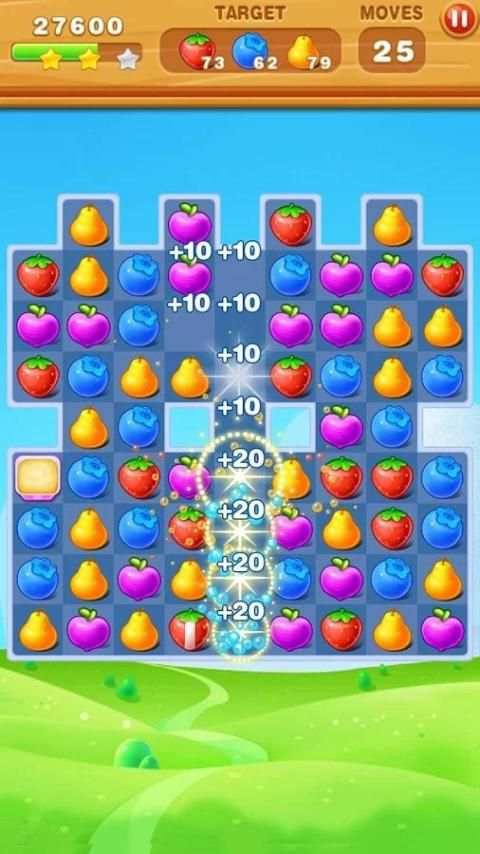The height and width of the screenshot is (854, 480).
Task: Pause the game
Action: pos(459,20)
